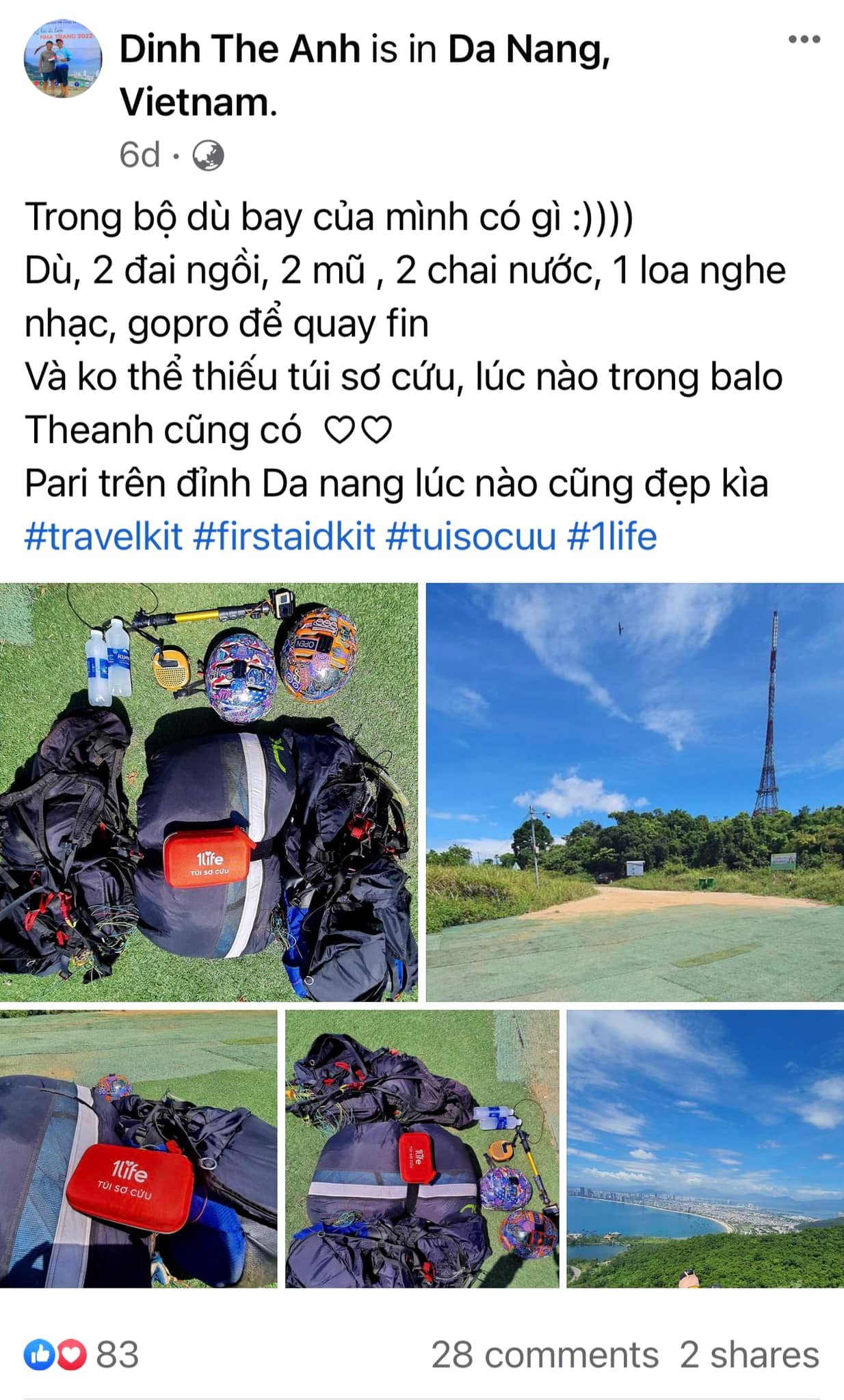View the 2 shares list

749,1354
